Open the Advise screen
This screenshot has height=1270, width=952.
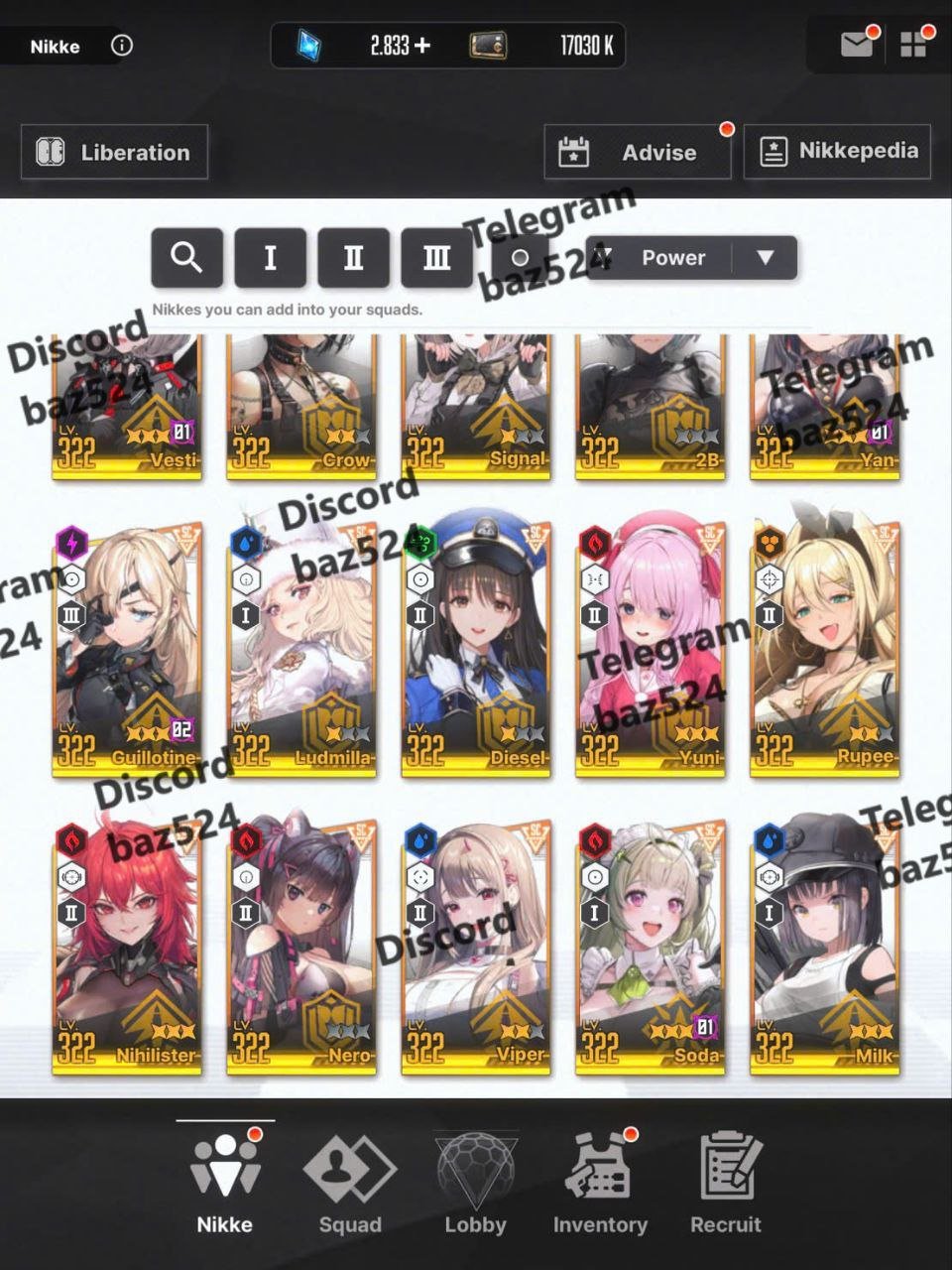pos(637,152)
